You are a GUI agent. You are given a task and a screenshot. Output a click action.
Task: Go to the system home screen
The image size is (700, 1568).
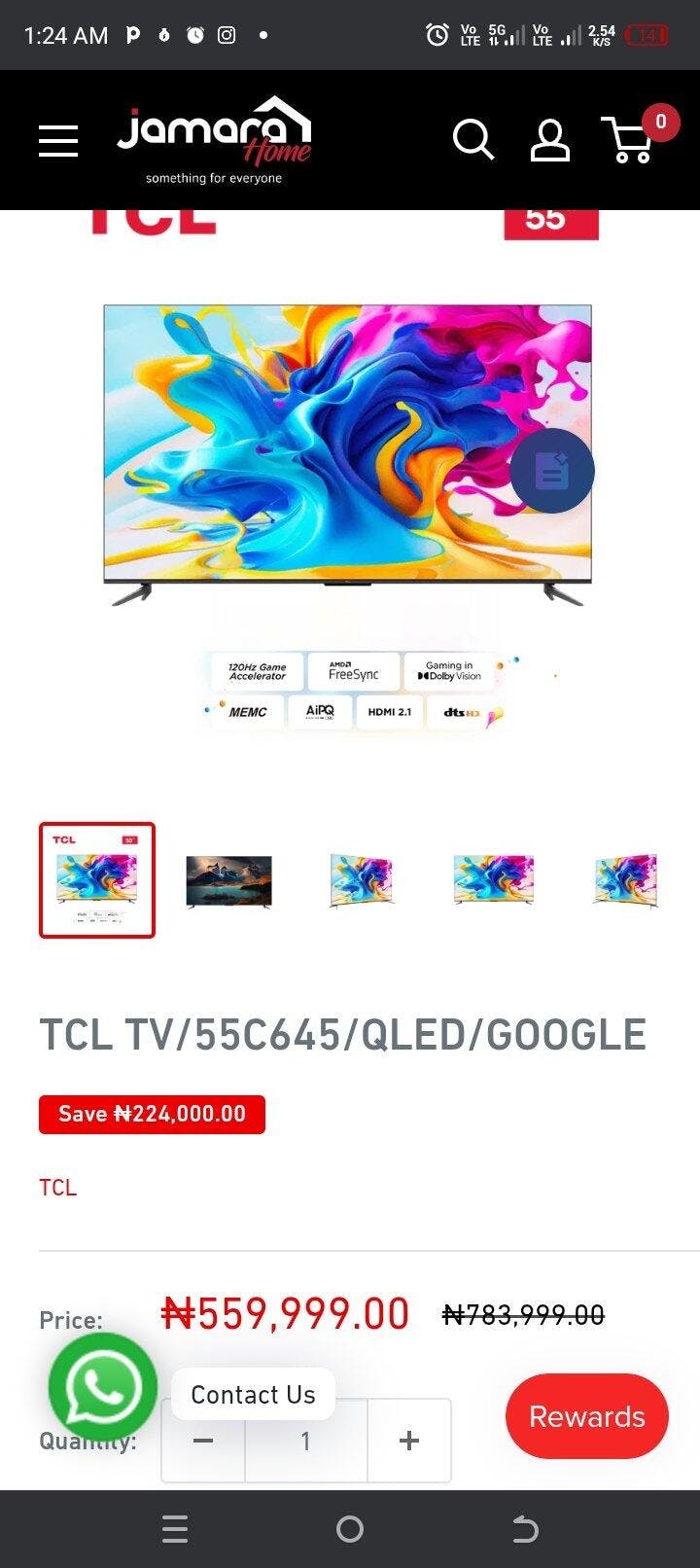click(x=350, y=1530)
